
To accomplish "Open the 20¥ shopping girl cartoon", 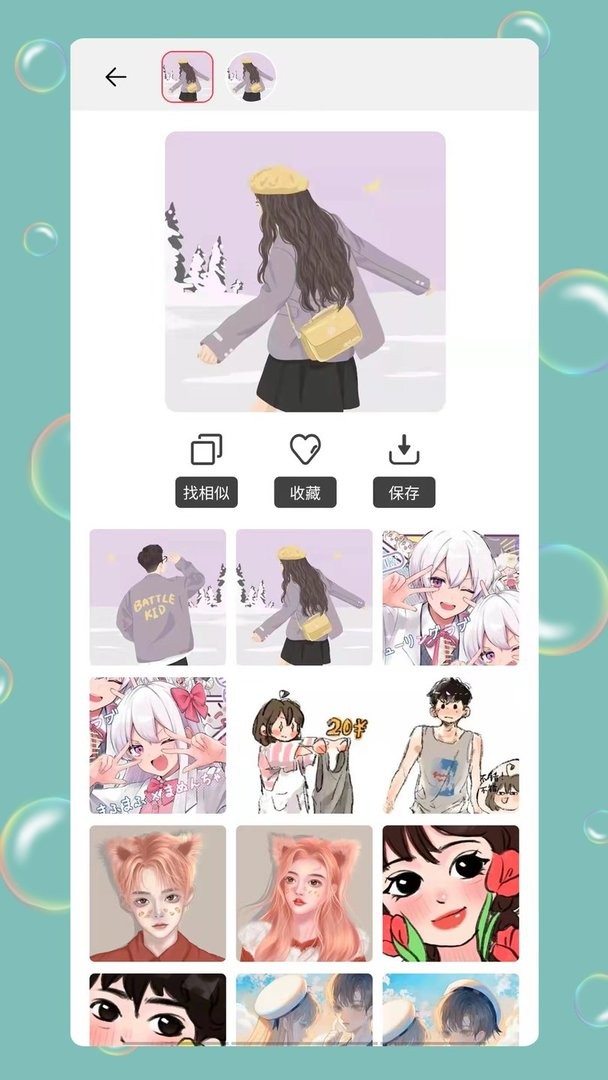I will [304, 745].
